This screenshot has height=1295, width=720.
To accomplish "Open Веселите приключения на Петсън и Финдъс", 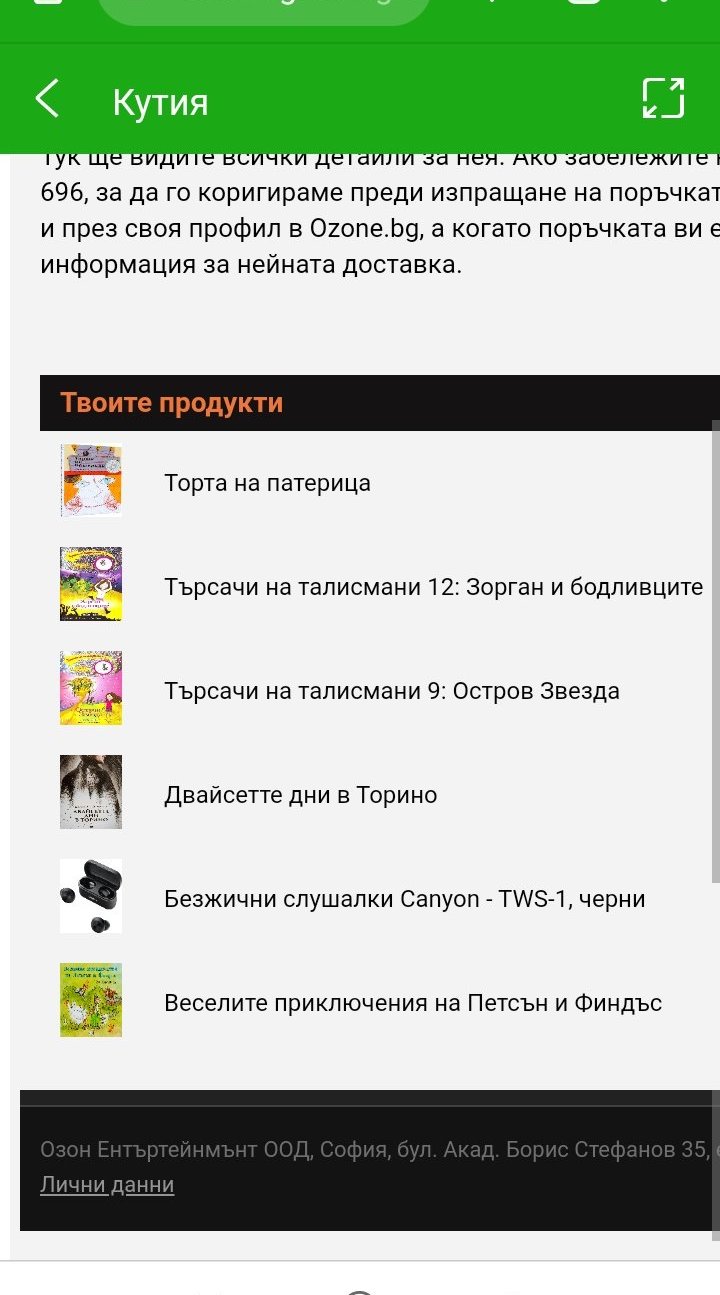I will (x=412, y=1003).
